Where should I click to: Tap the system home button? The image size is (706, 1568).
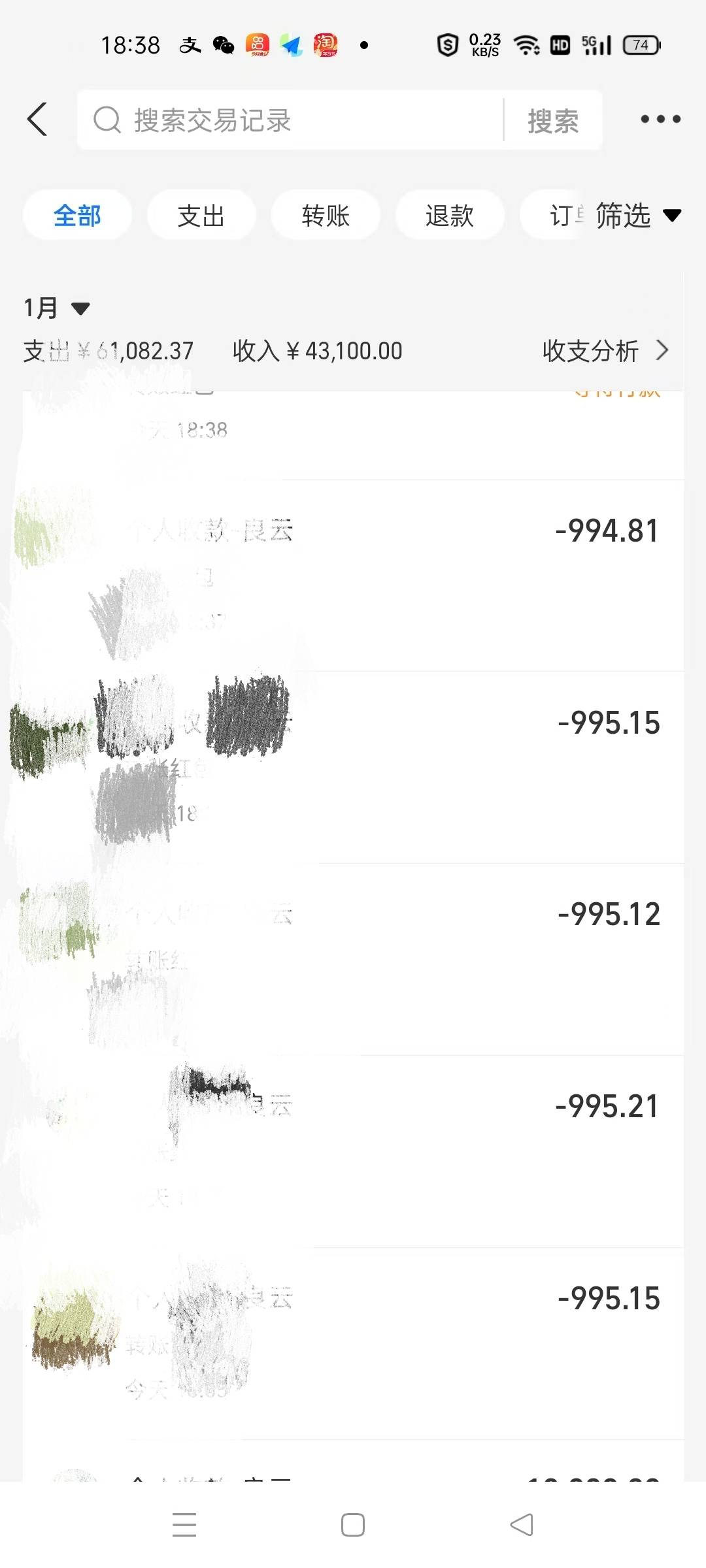[x=353, y=1525]
